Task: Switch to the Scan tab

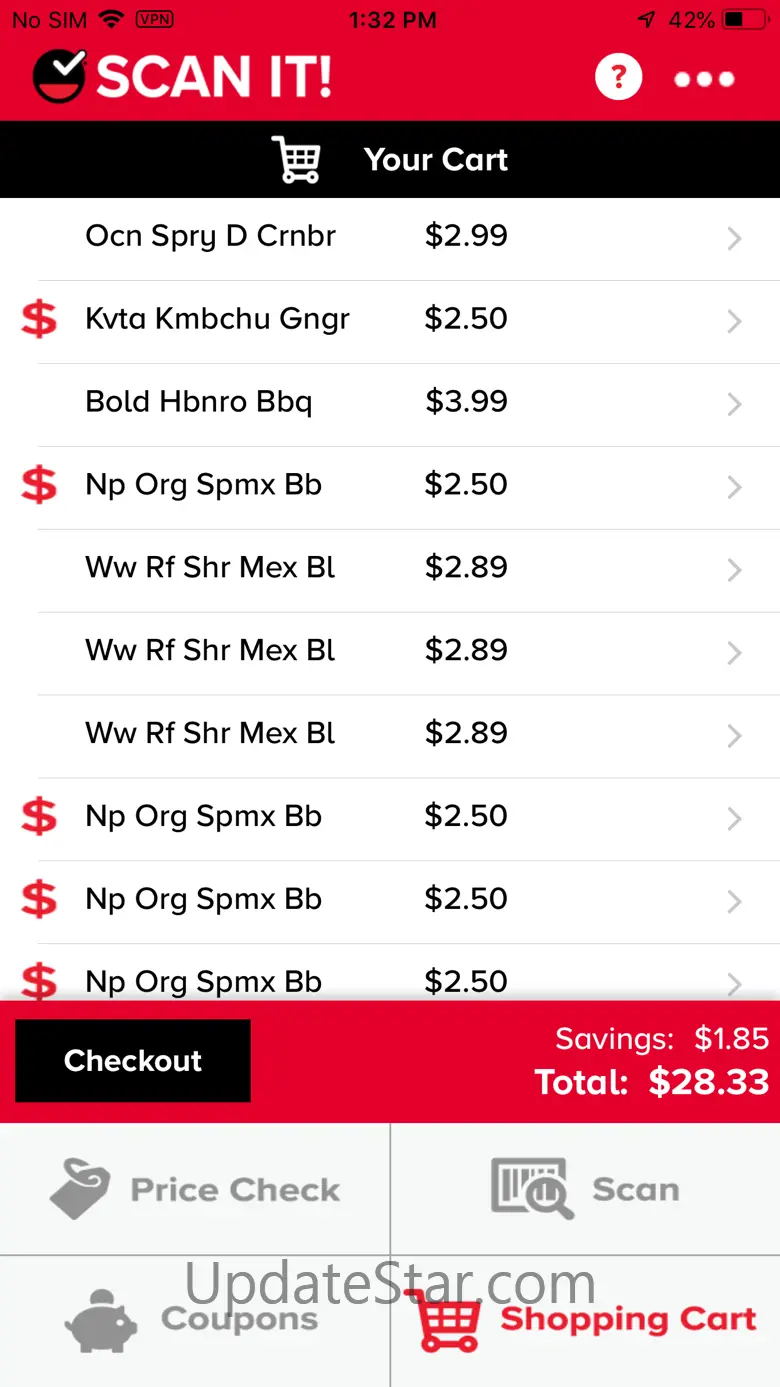Action: (585, 1190)
